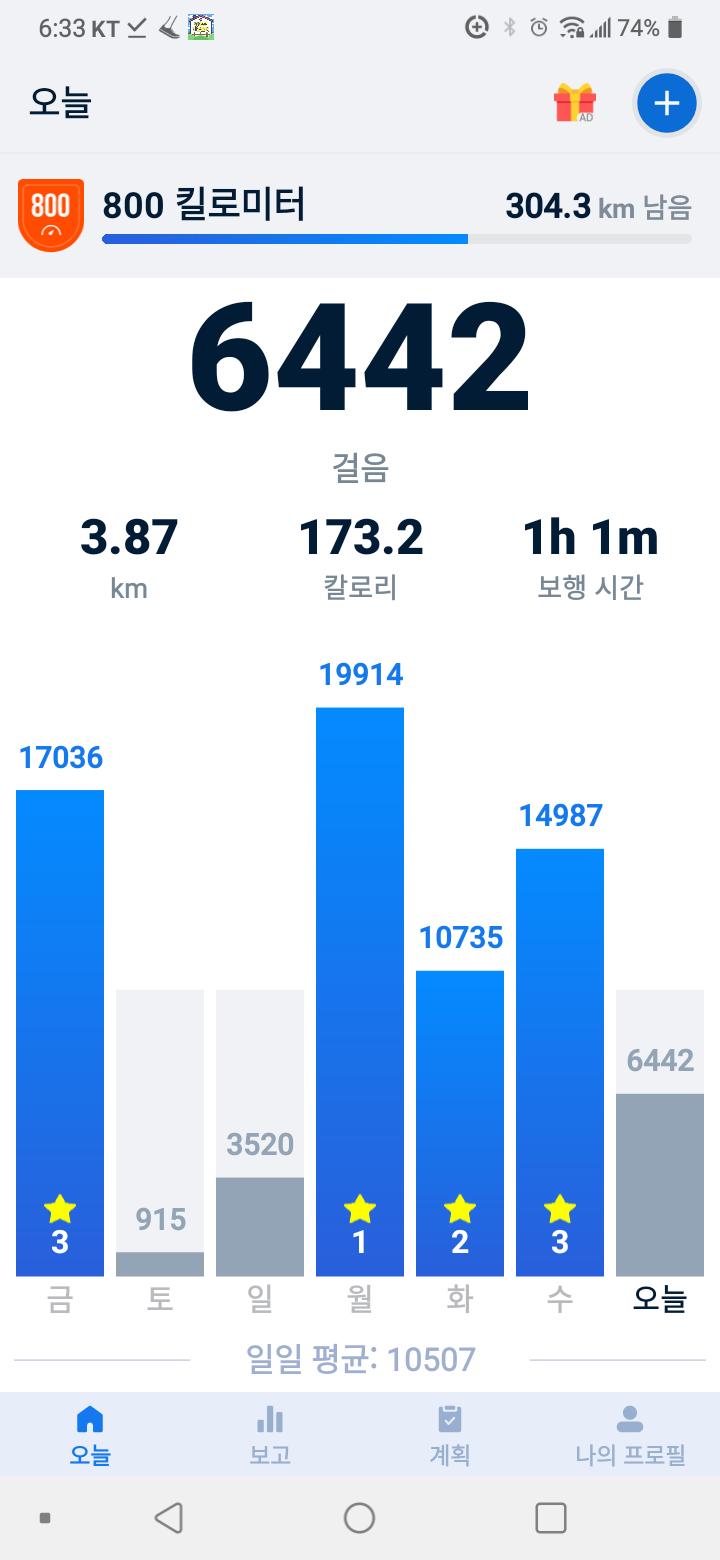Switch to the 오늘 tab
This screenshot has width=720, height=1560.
90,1435
